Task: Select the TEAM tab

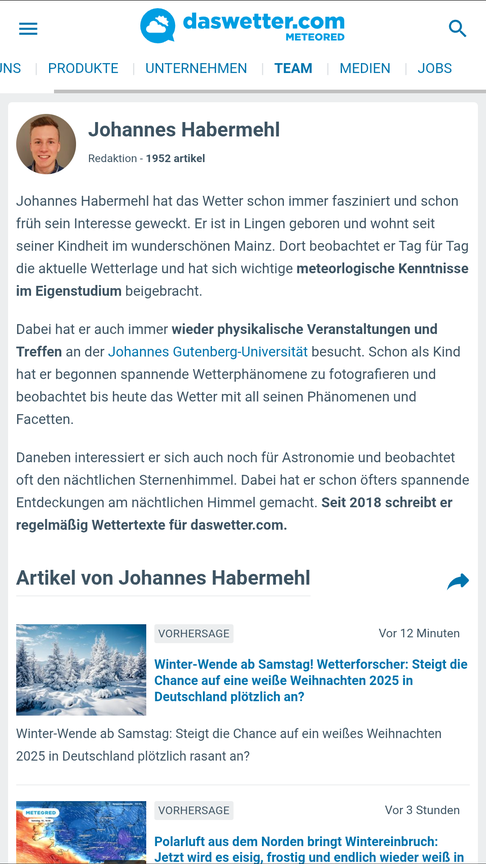Action: (293, 68)
